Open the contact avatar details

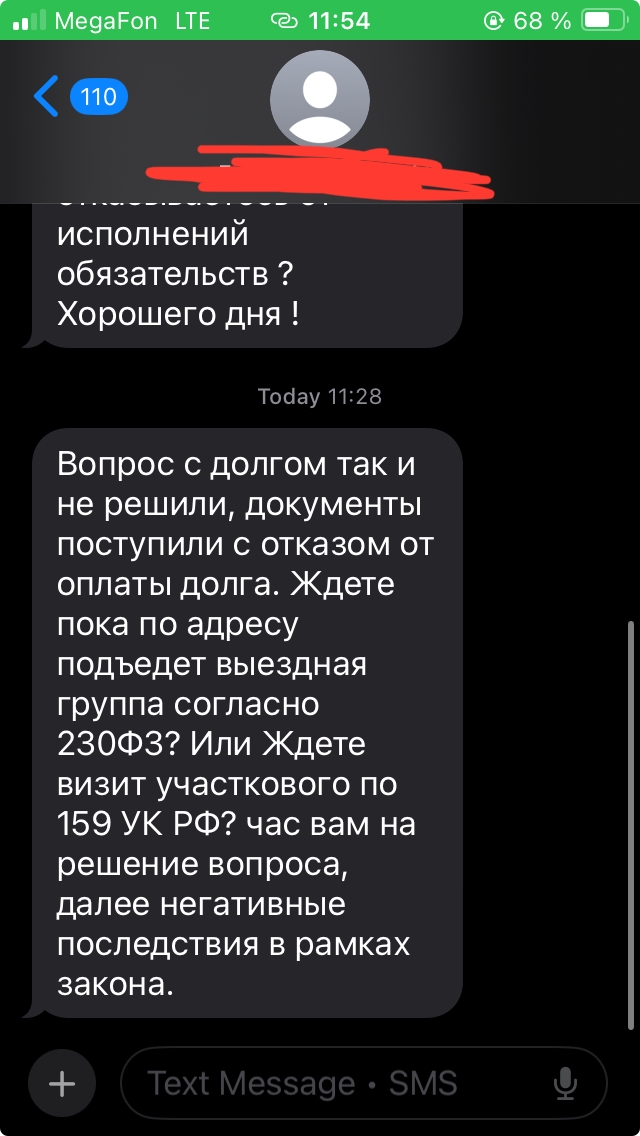[320, 99]
